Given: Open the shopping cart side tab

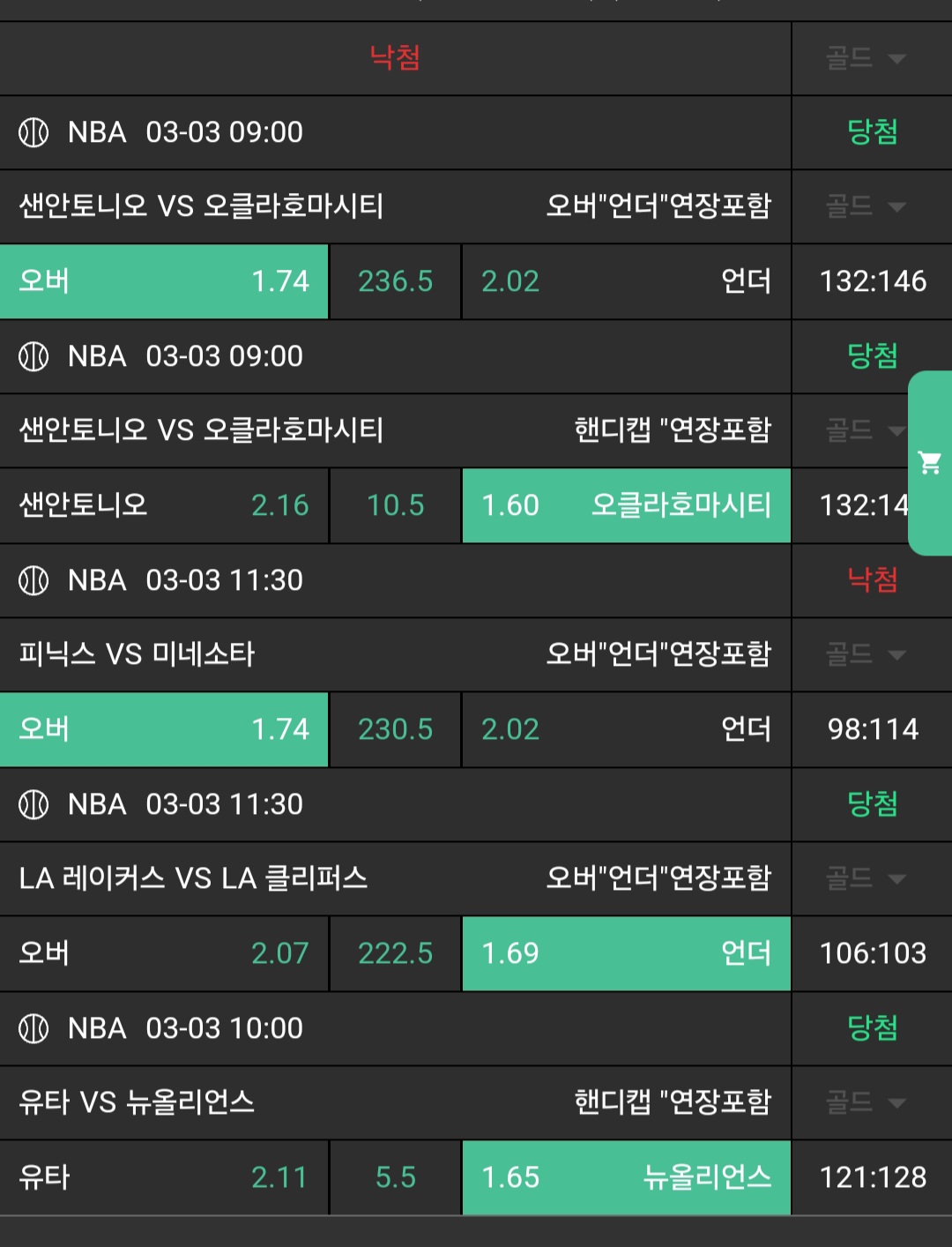Looking at the screenshot, I should 929,462.
